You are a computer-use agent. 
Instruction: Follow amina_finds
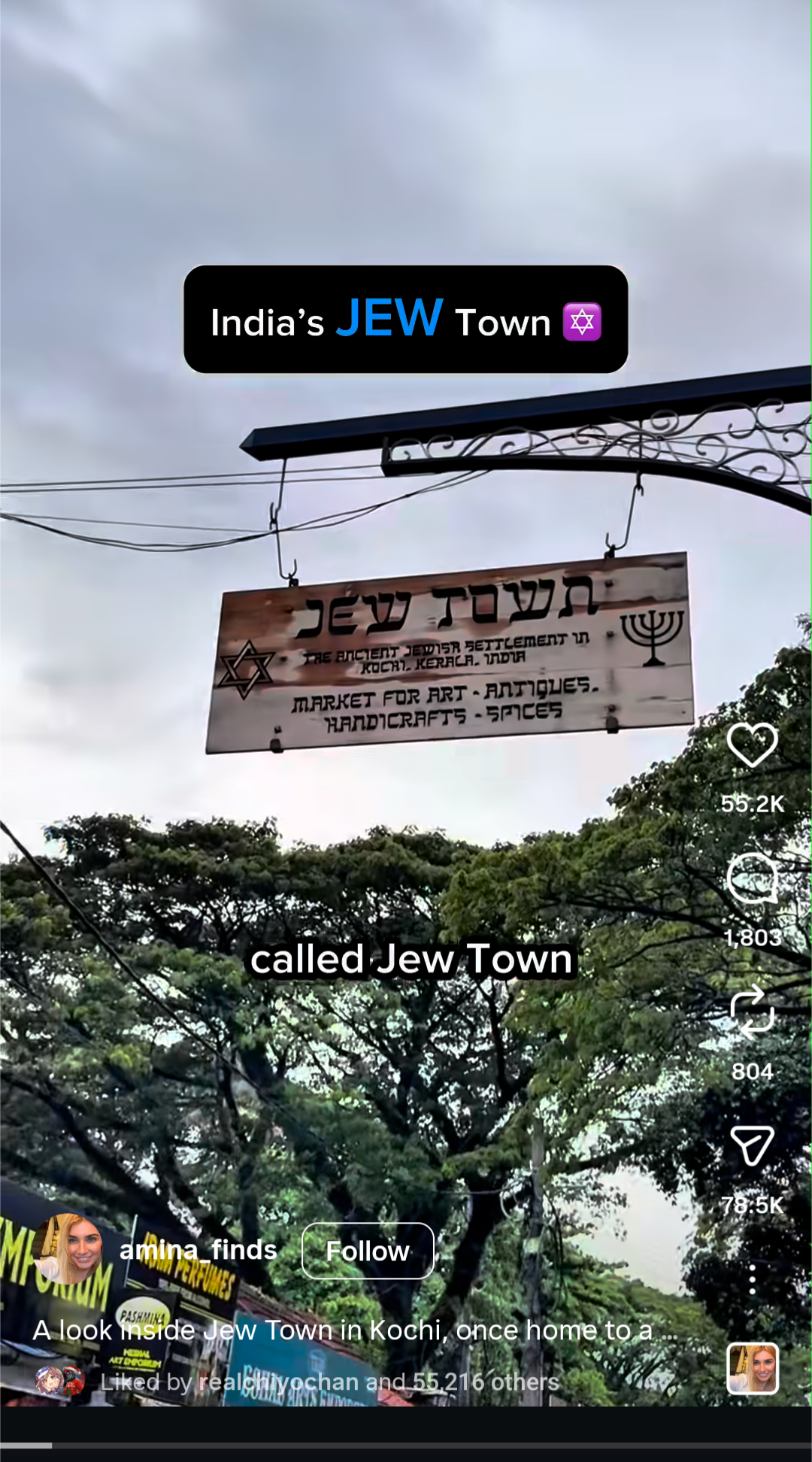pyautogui.click(x=368, y=1251)
